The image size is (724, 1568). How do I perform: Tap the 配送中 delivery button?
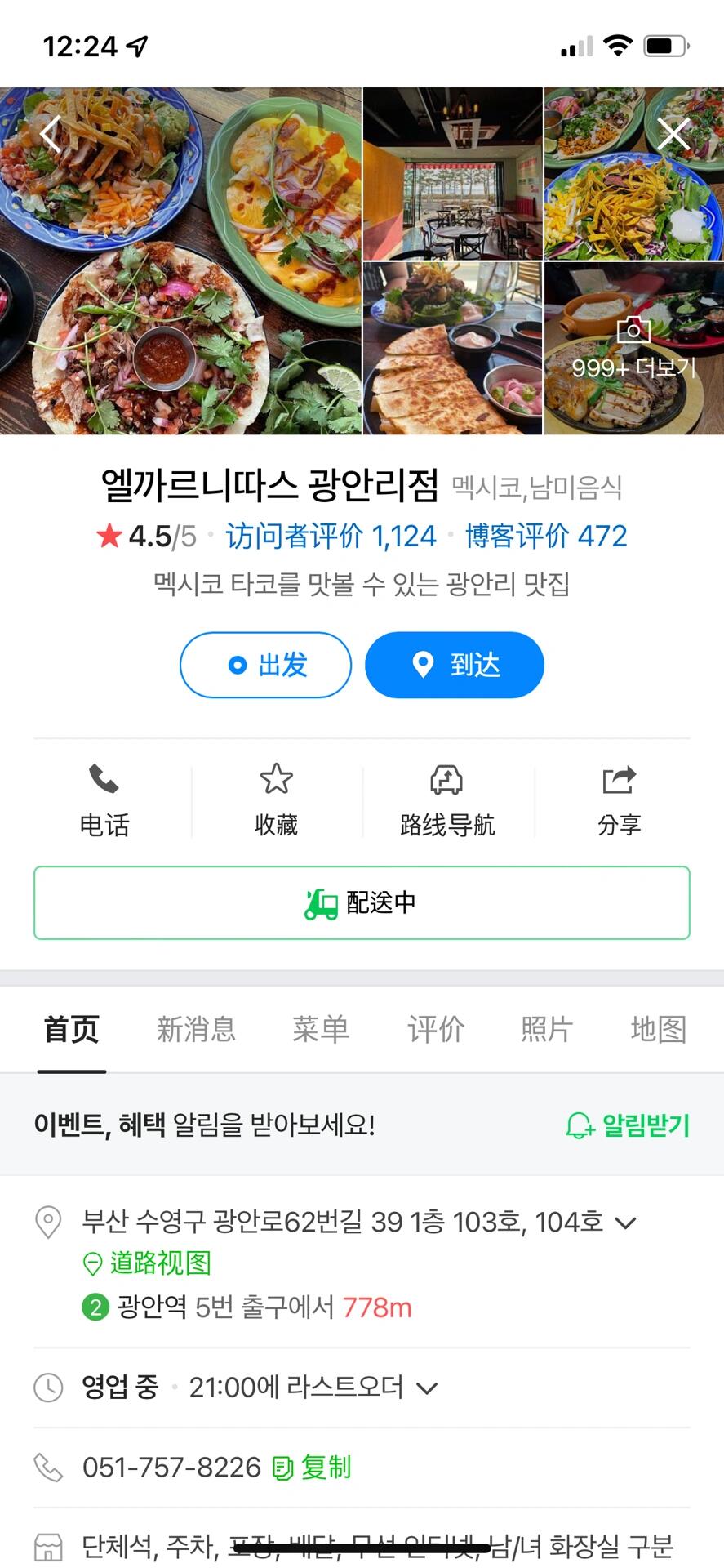click(x=362, y=902)
